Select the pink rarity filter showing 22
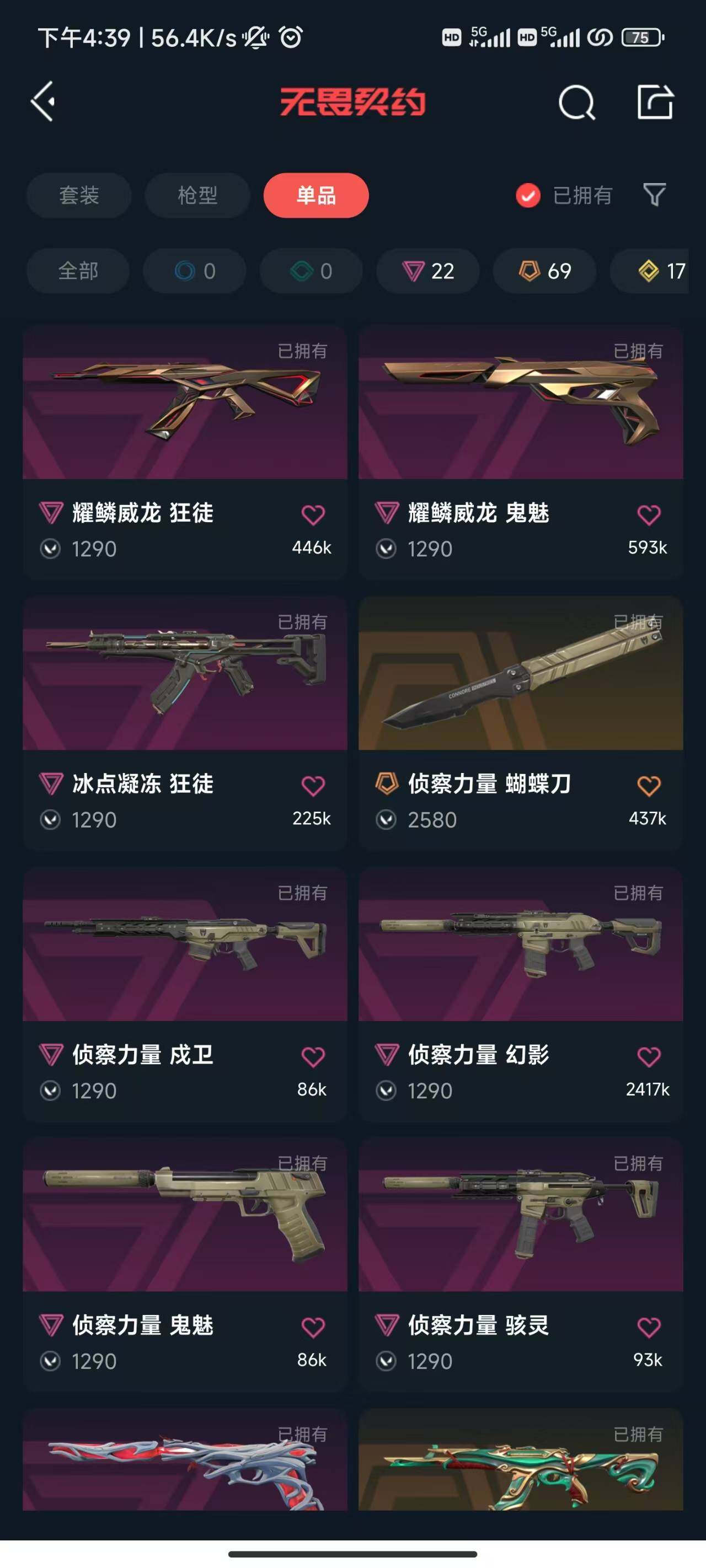The width and height of the screenshot is (706, 1568). 427,271
